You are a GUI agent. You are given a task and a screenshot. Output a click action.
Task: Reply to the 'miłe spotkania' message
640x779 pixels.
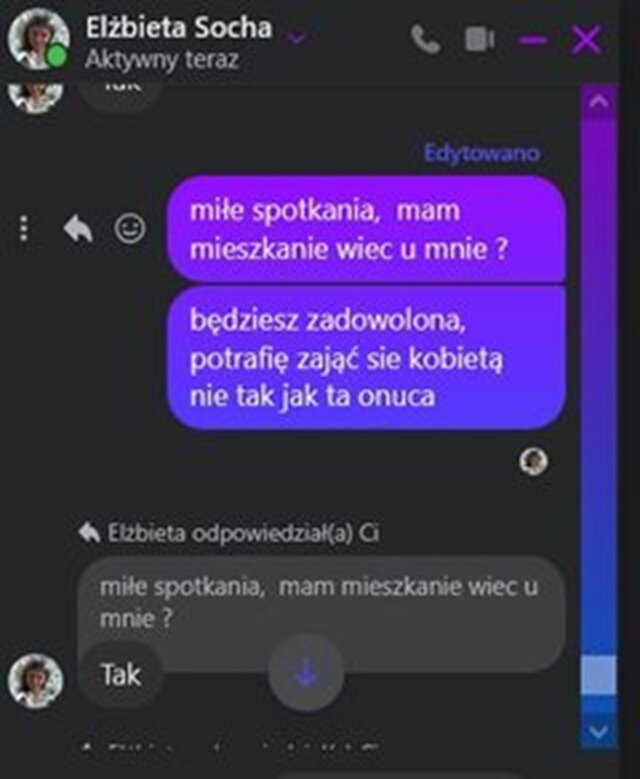point(77,229)
